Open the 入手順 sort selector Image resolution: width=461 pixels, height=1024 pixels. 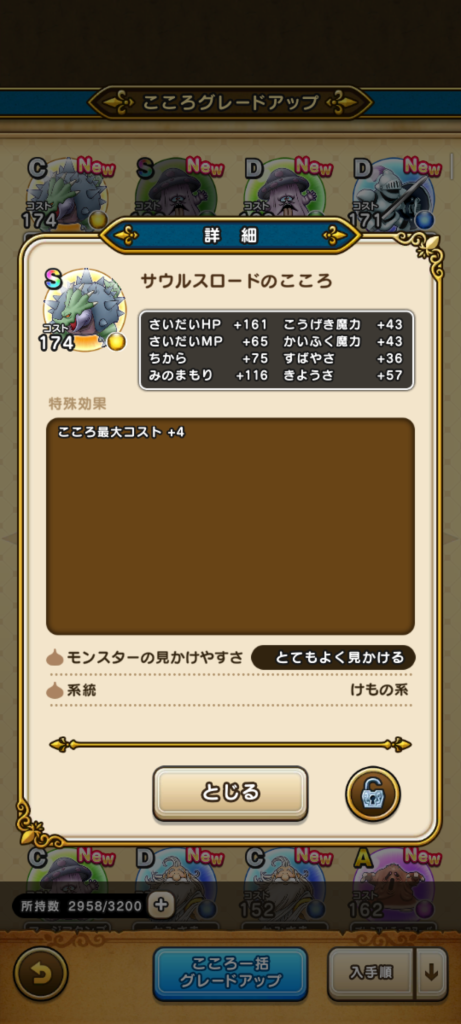(x=371, y=972)
